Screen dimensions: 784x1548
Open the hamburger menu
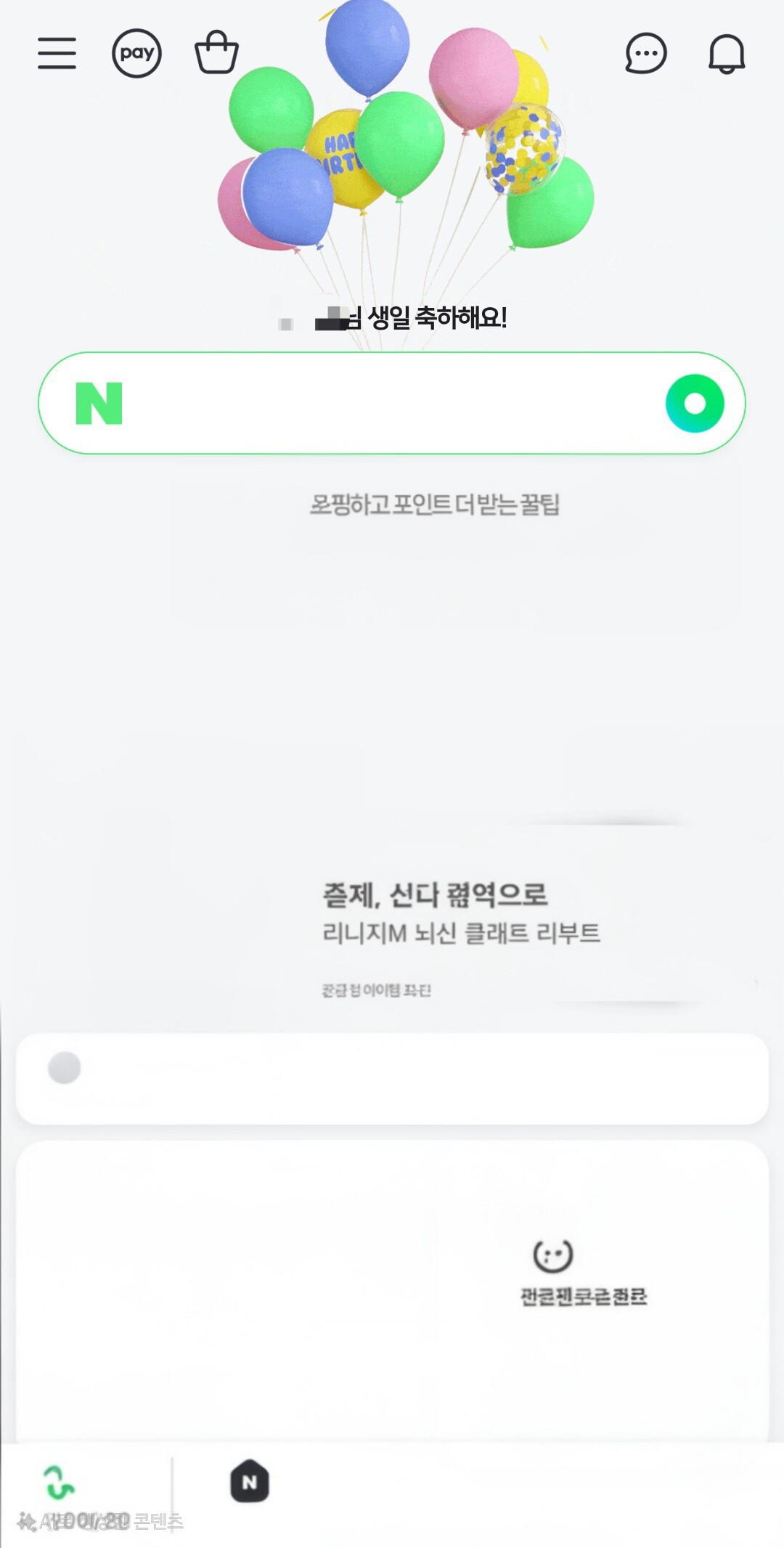coord(57,54)
